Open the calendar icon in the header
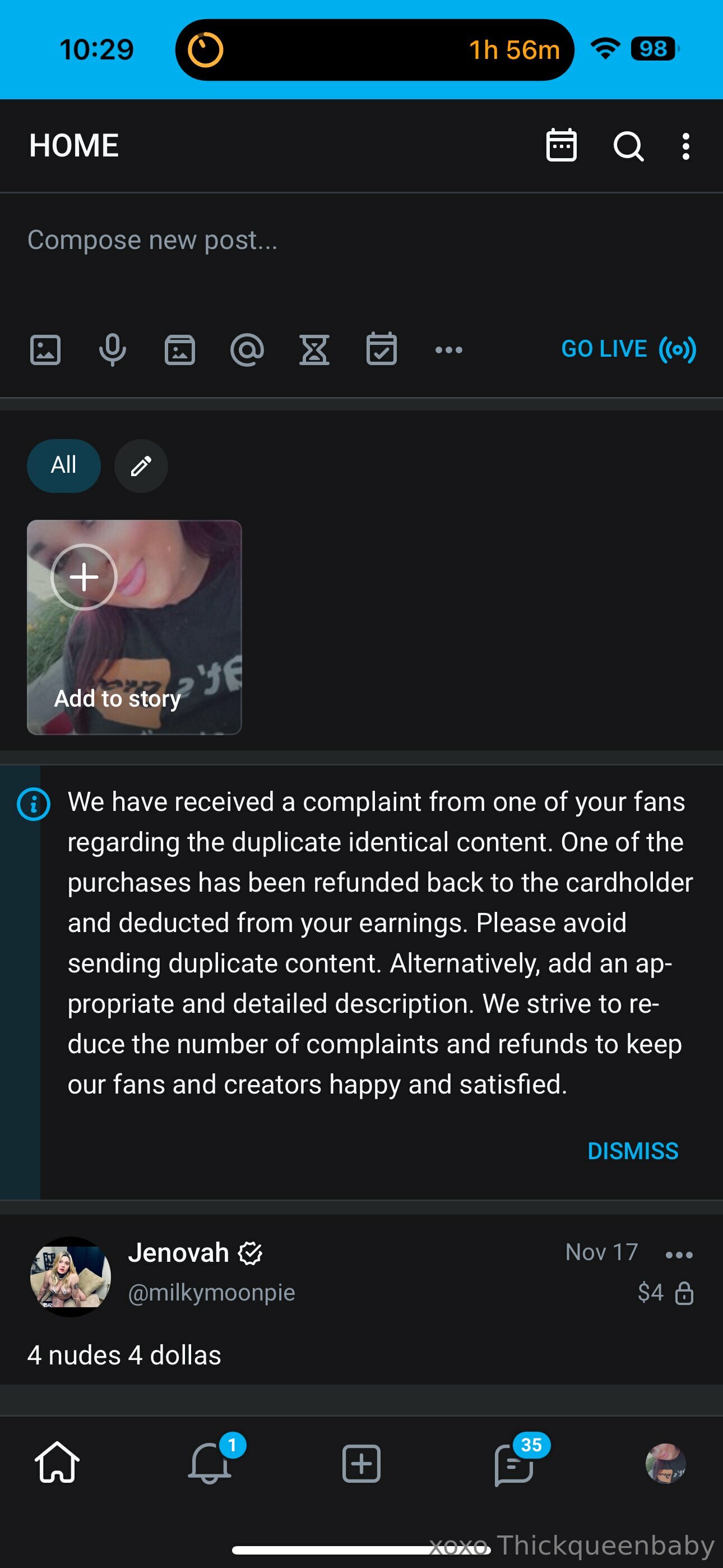Screen dimensions: 723x1568 coord(561,145)
